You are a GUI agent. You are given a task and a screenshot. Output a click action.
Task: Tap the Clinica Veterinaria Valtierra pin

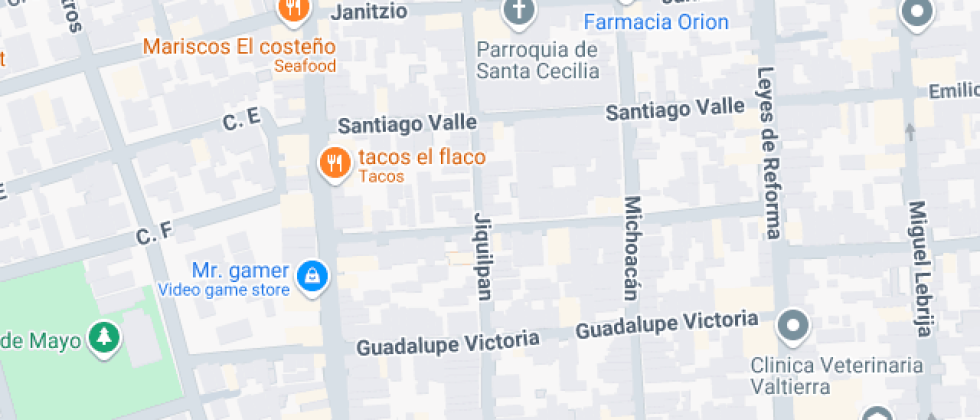tap(793, 326)
